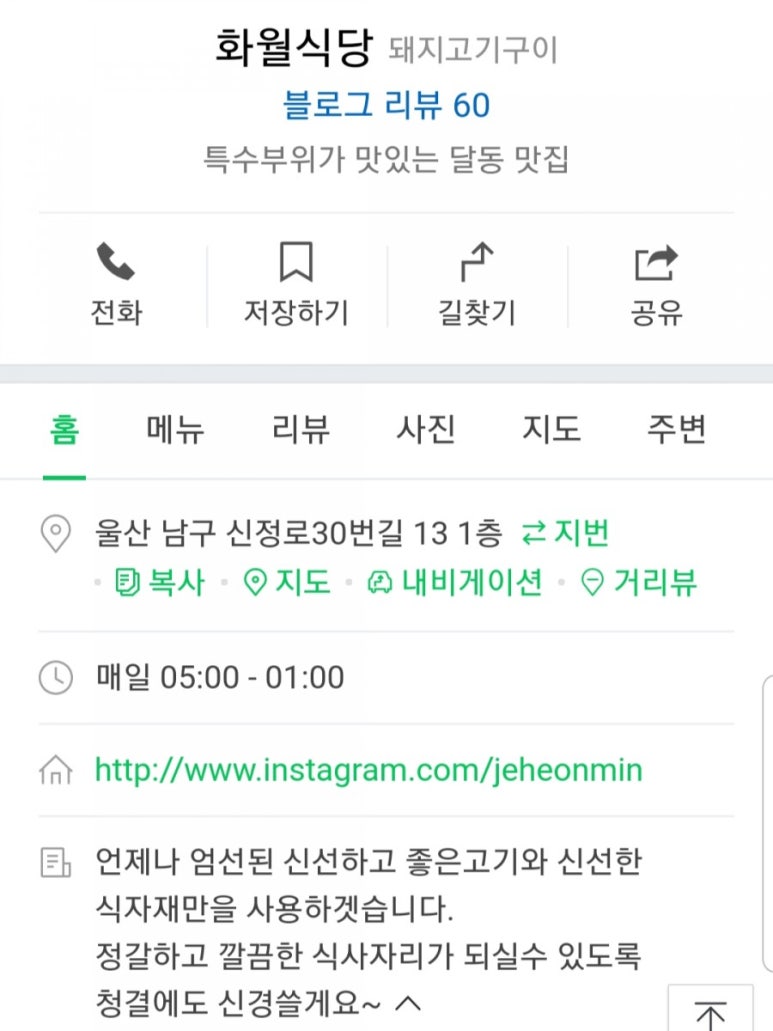This screenshot has height=1031, width=773.
Task: Switch to the 메뉴 tab
Action: click(175, 430)
